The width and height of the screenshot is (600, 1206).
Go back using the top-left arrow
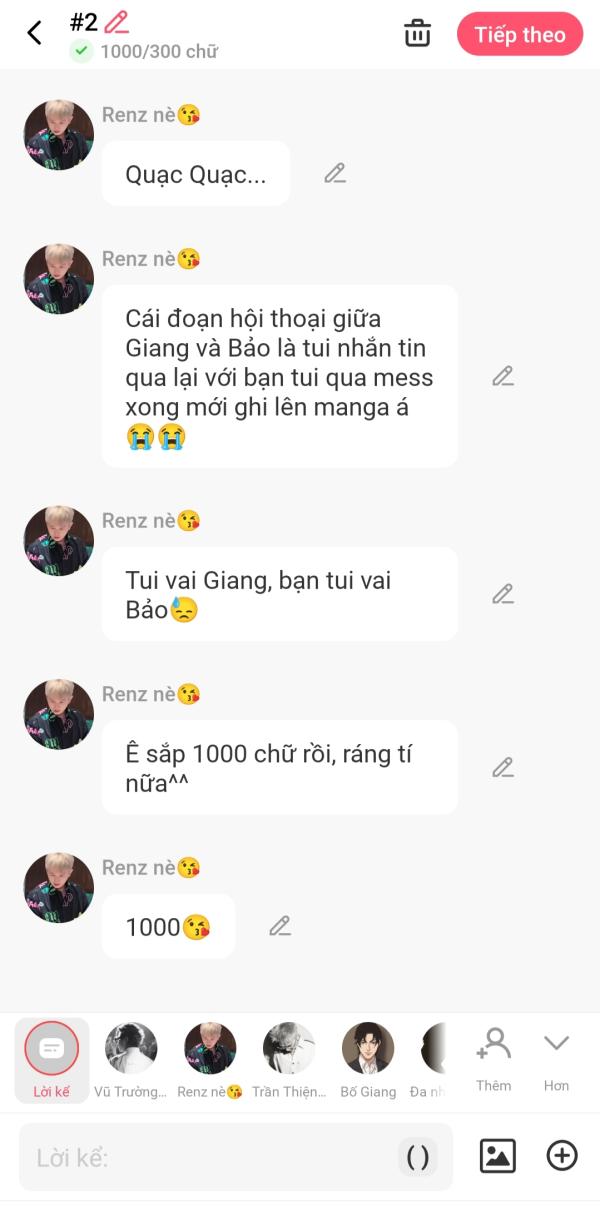tap(34, 33)
